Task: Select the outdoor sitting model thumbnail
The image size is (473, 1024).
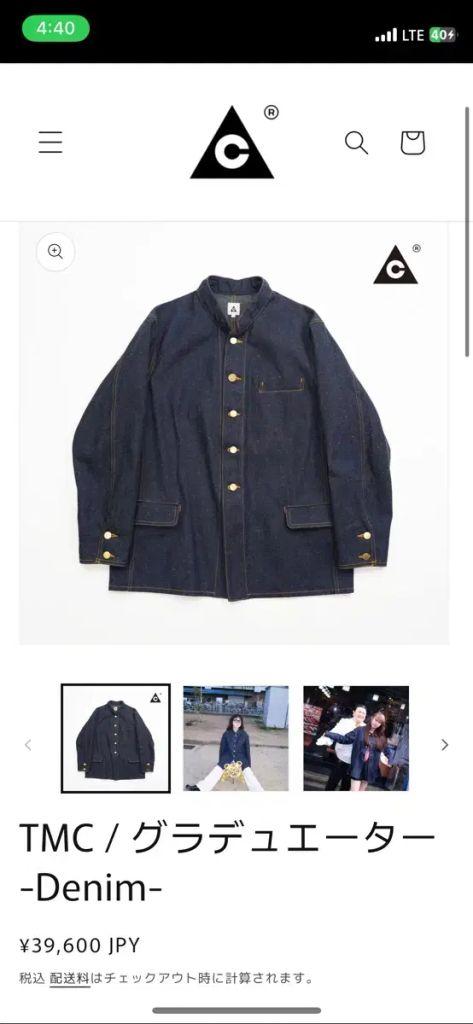Action: click(236, 739)
